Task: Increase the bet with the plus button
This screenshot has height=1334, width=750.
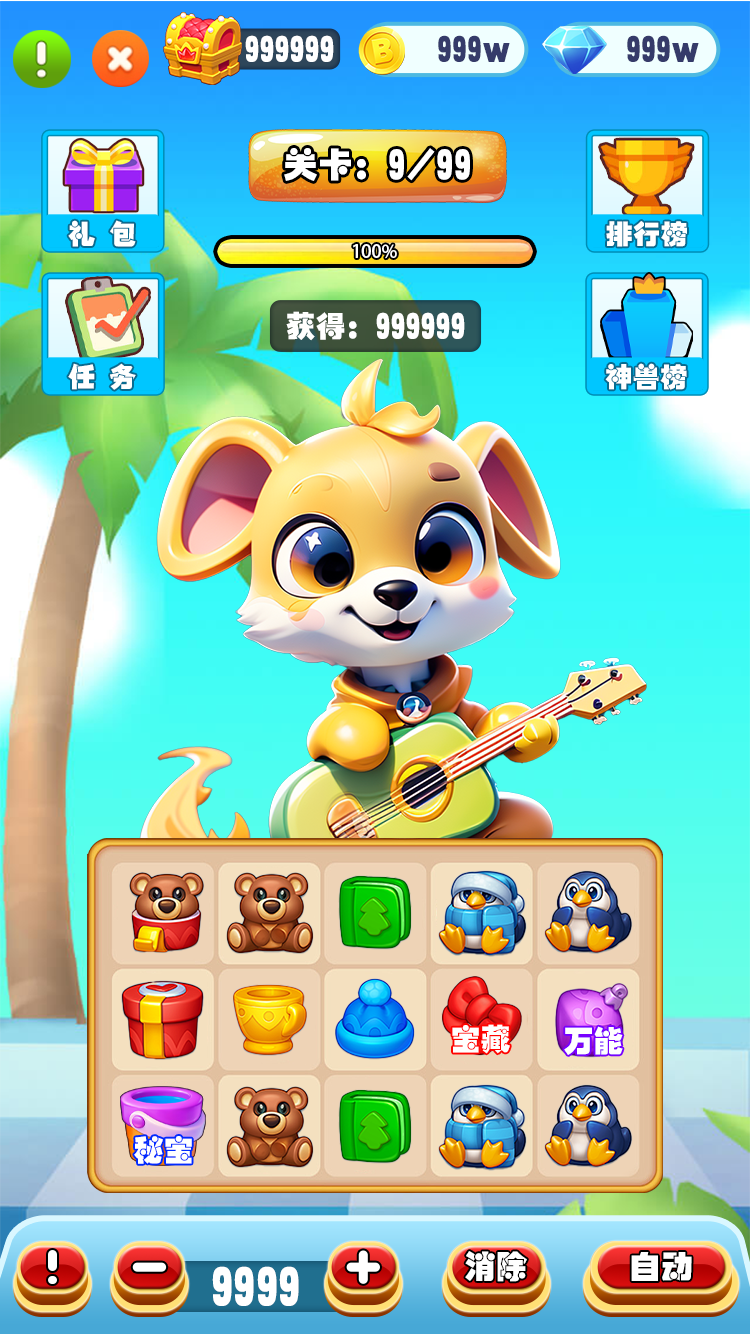Action: point(363,1272)
